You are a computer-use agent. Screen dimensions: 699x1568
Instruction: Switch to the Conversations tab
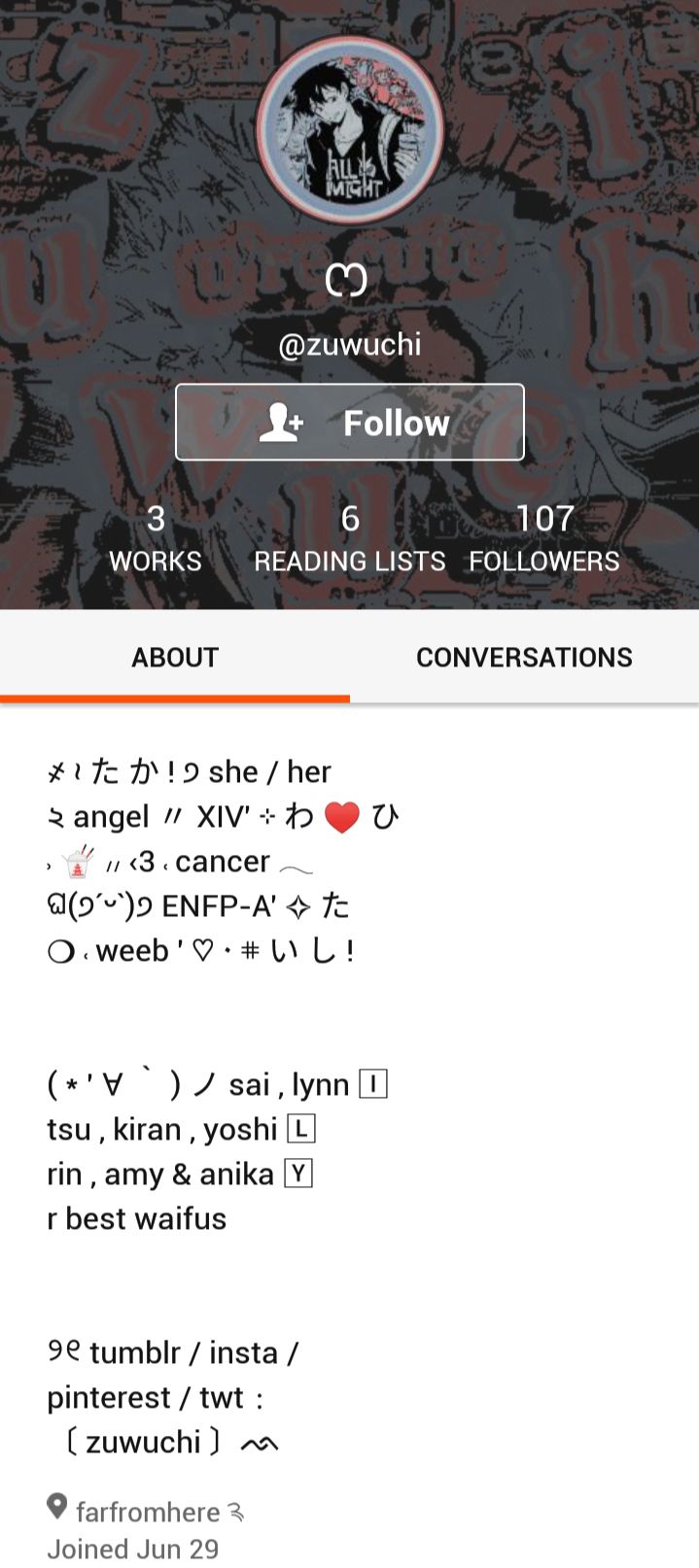click(x=524, y=657)
